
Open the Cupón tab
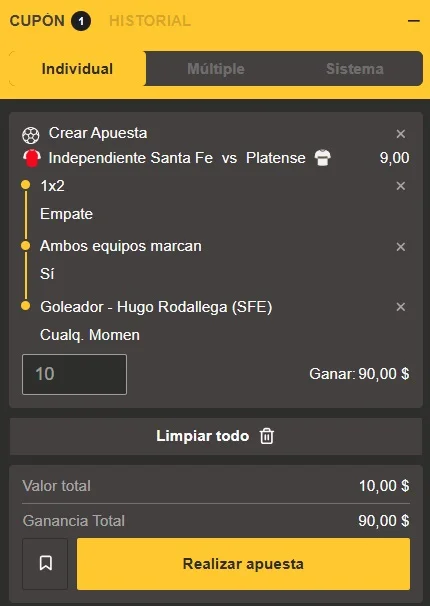pyautogui.click(x=50, y=21)
